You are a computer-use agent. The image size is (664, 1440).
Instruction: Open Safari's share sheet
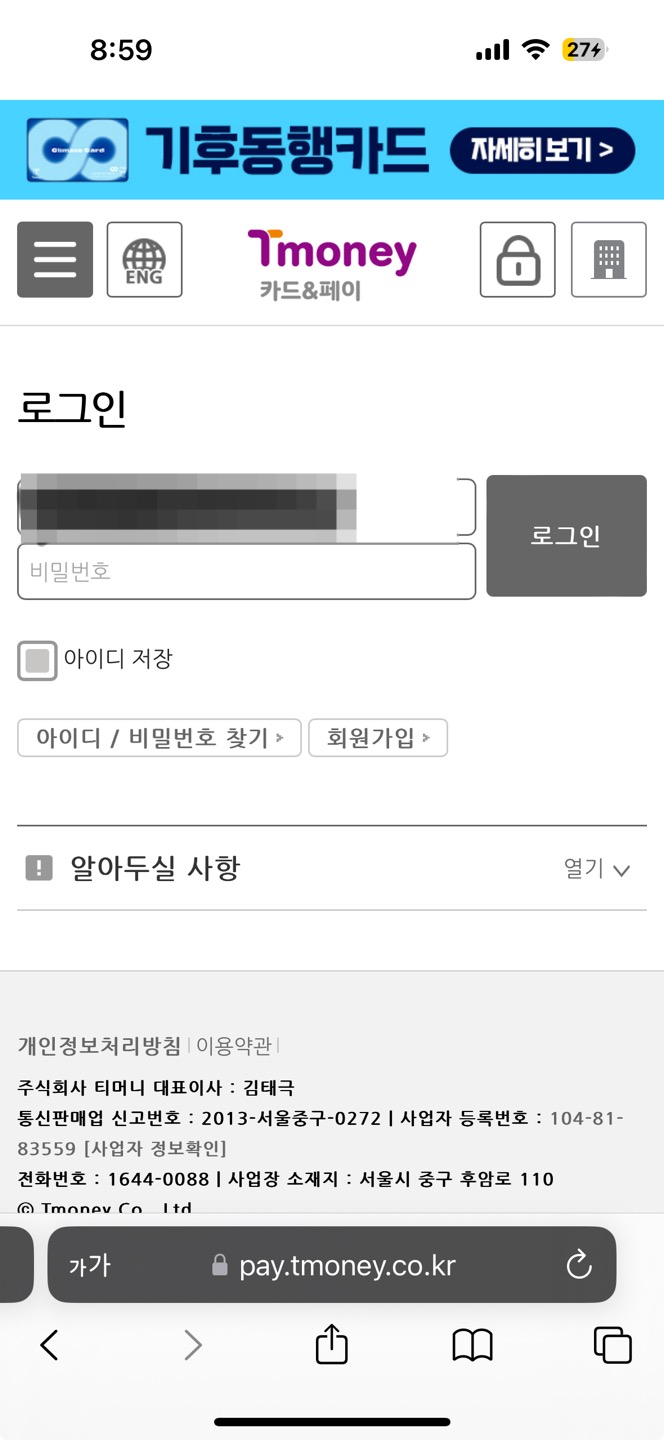pos(332,1344)
